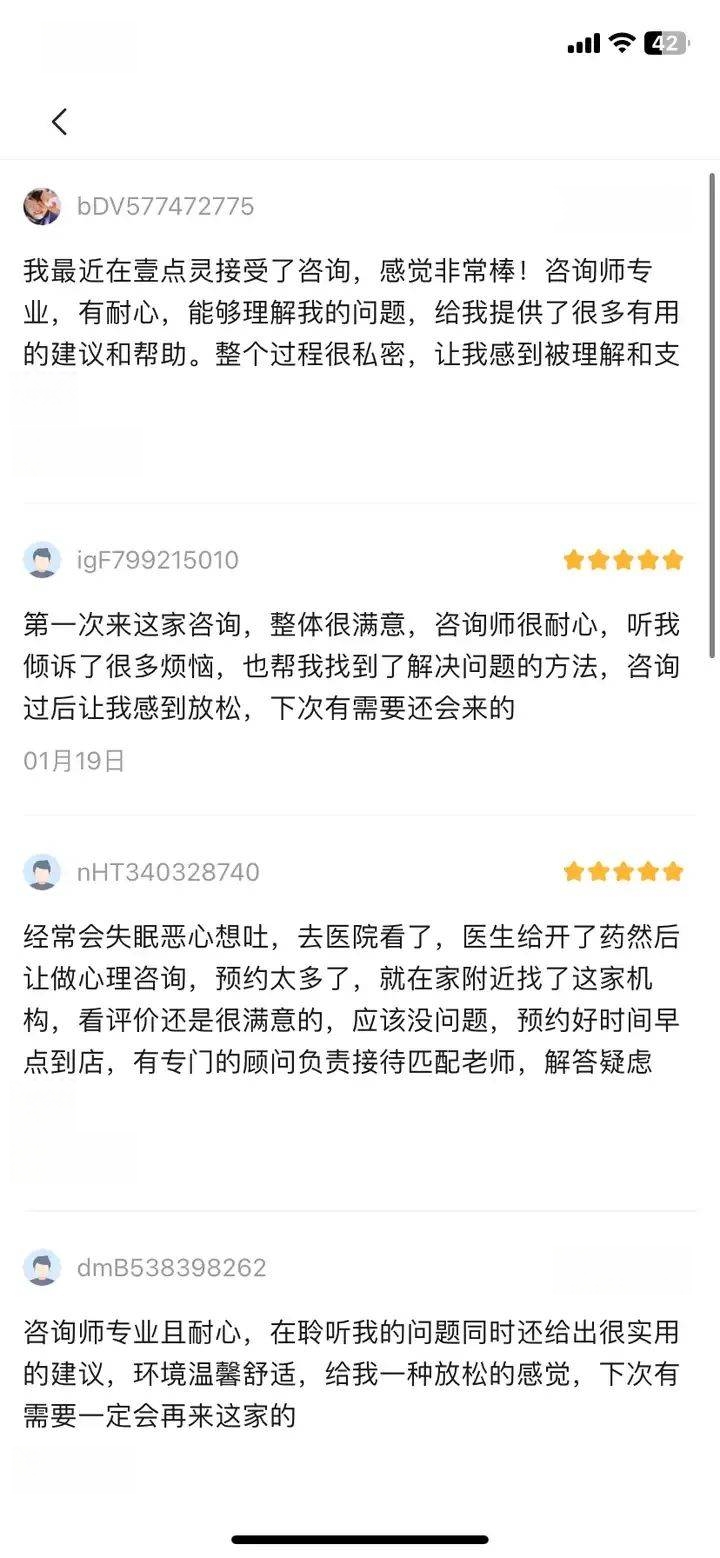
Task: Open review by igF799215010
Action: point(350,667)
